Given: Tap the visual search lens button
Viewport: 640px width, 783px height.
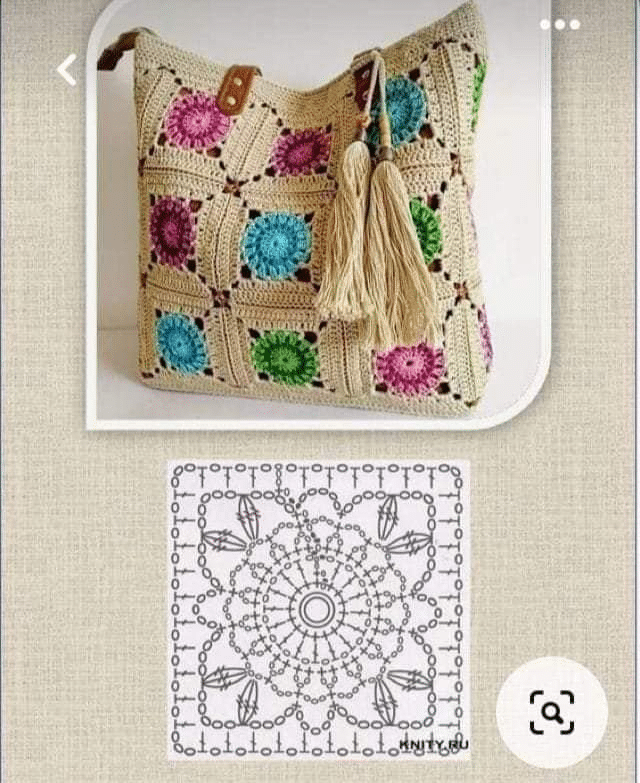Looking at the screenshot, I should tap(552, 711).
